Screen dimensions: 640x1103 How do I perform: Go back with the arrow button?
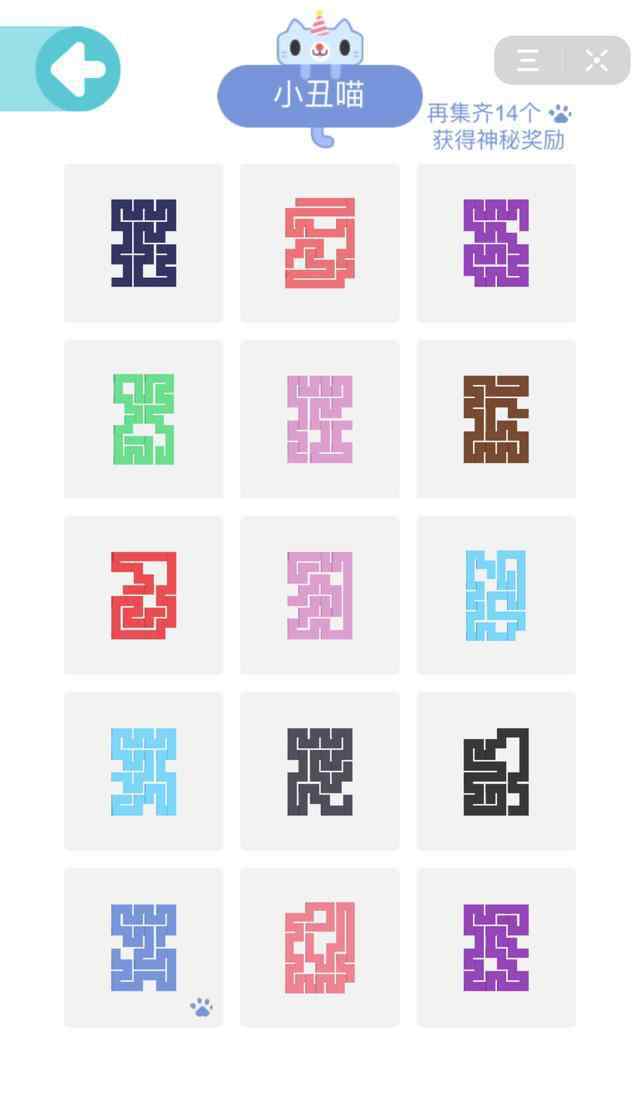pyautogui.click(x=77, y=69)
